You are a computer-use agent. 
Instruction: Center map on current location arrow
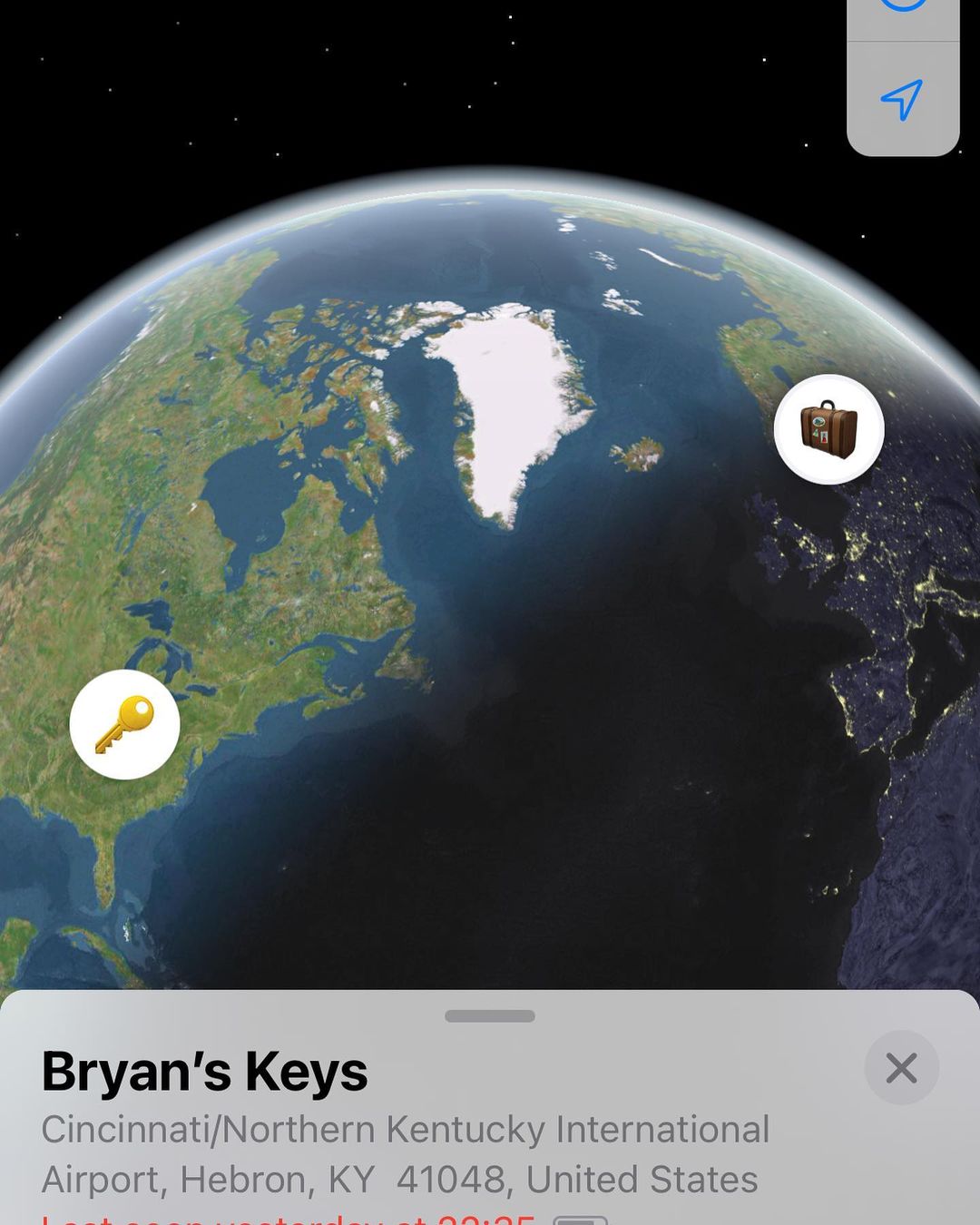tap(902, 99)
